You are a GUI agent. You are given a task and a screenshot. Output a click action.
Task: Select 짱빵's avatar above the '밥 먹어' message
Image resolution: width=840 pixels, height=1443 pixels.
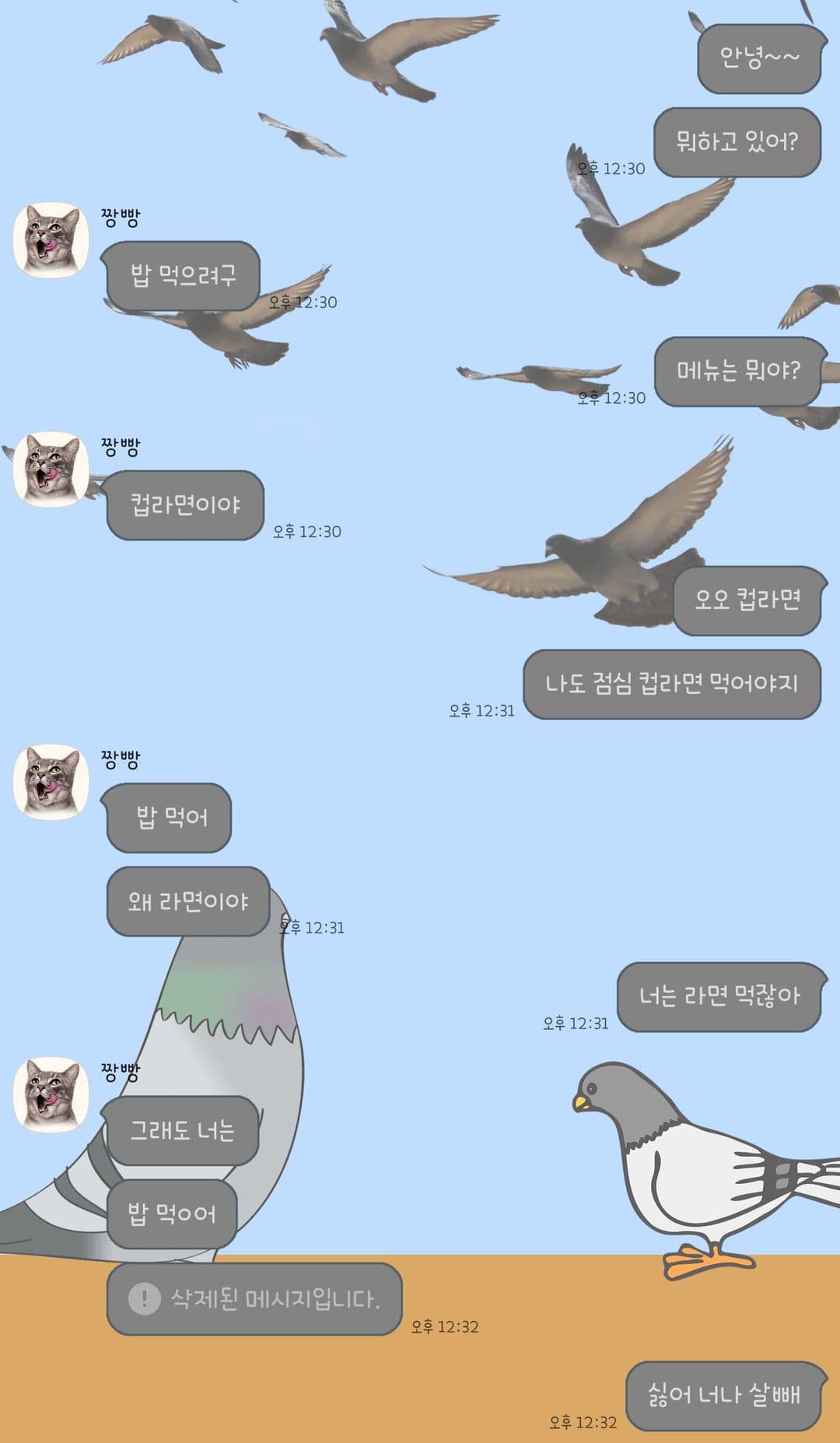[x=49, y=779]
